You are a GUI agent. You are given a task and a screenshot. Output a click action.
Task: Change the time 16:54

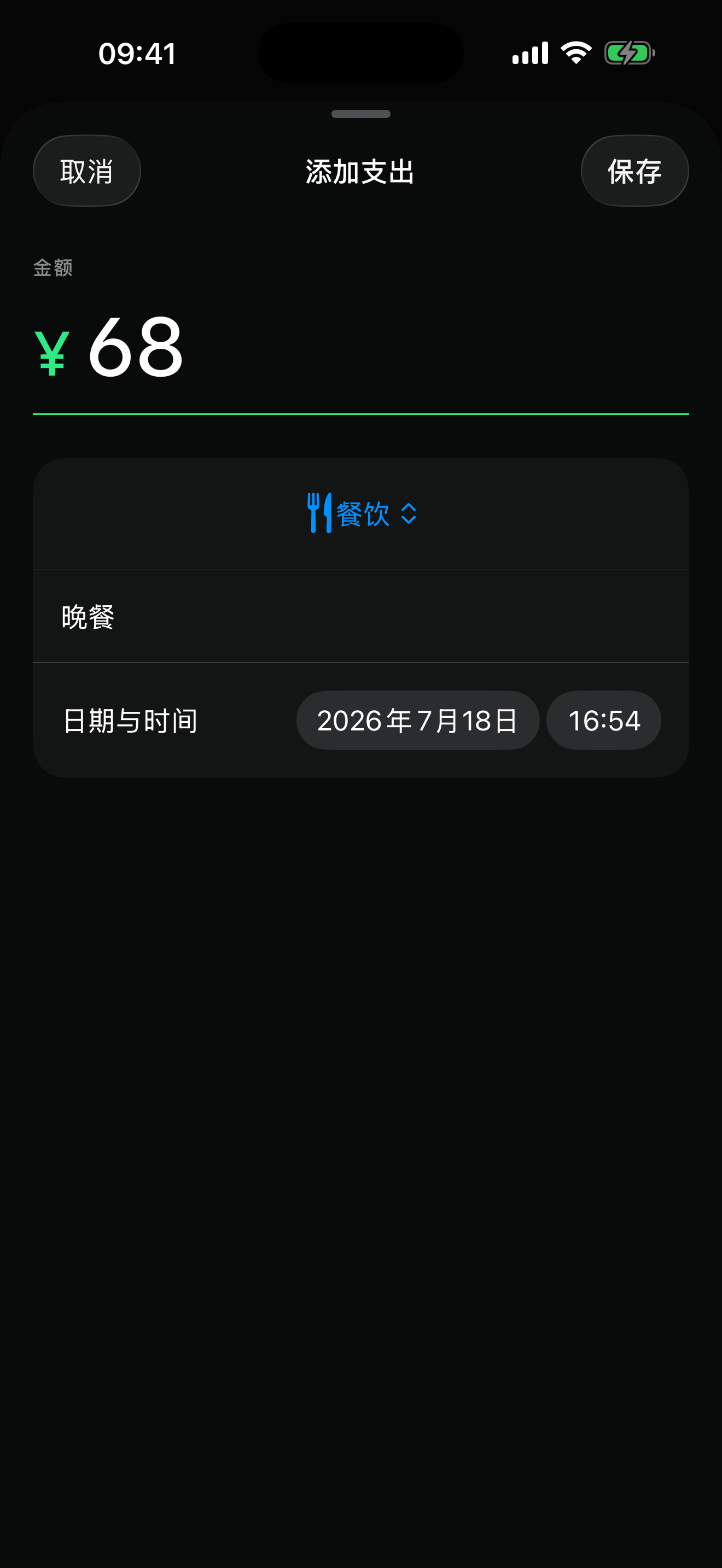pos(603,720)
